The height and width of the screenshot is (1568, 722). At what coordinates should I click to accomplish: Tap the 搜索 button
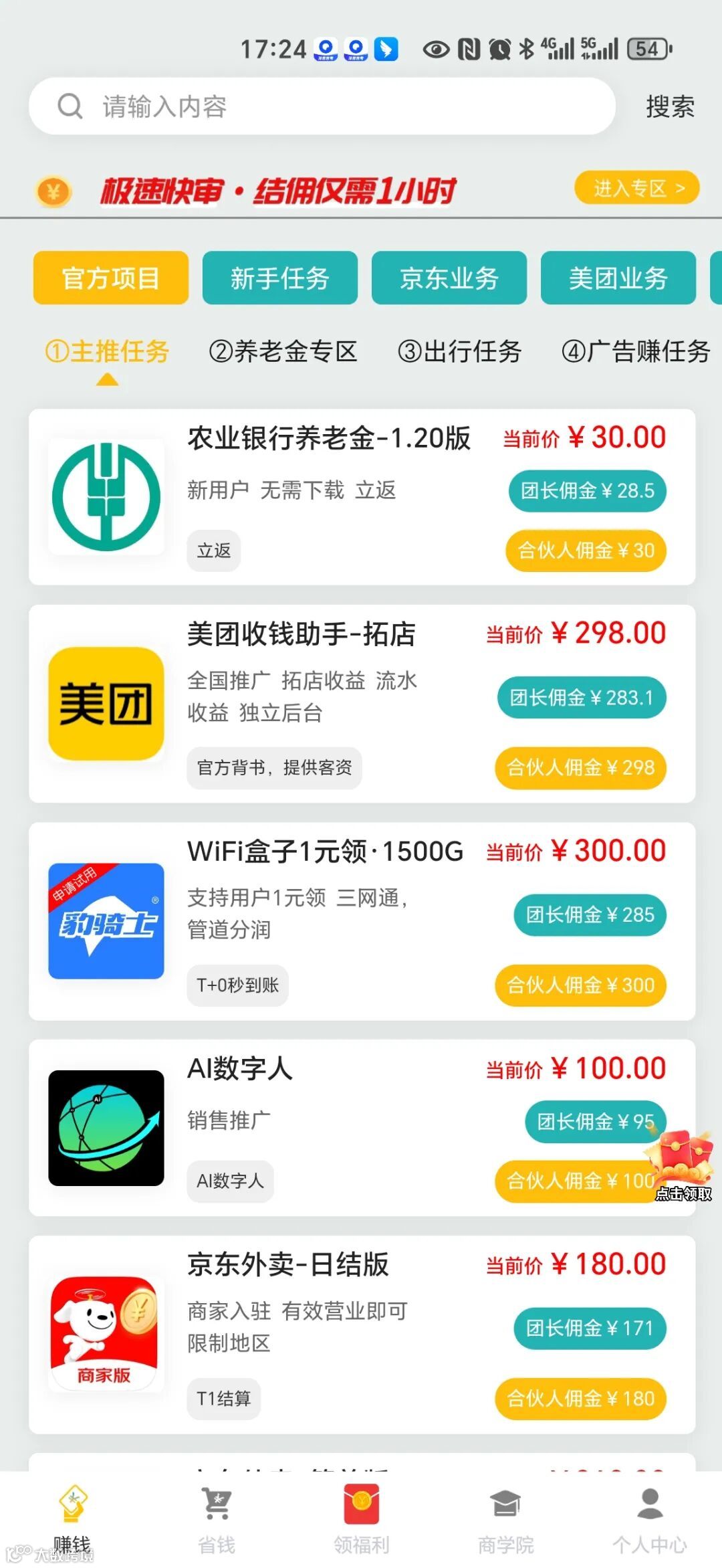click(670, 107)
